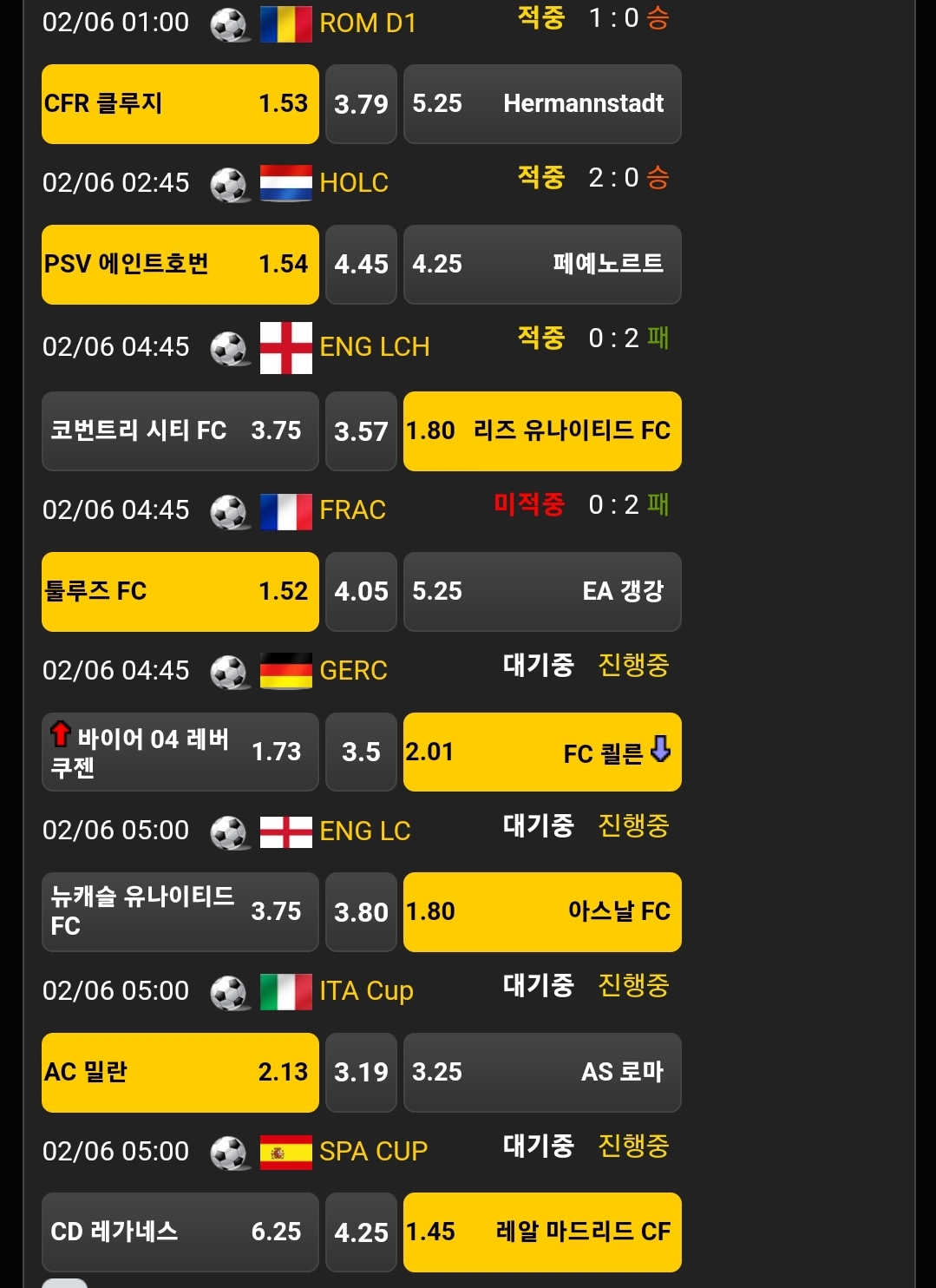The width and height of the screenshot is (936, 1288).
Task: Select PSV 에인트호번 at 1.54
Action: tap(180, 265)
